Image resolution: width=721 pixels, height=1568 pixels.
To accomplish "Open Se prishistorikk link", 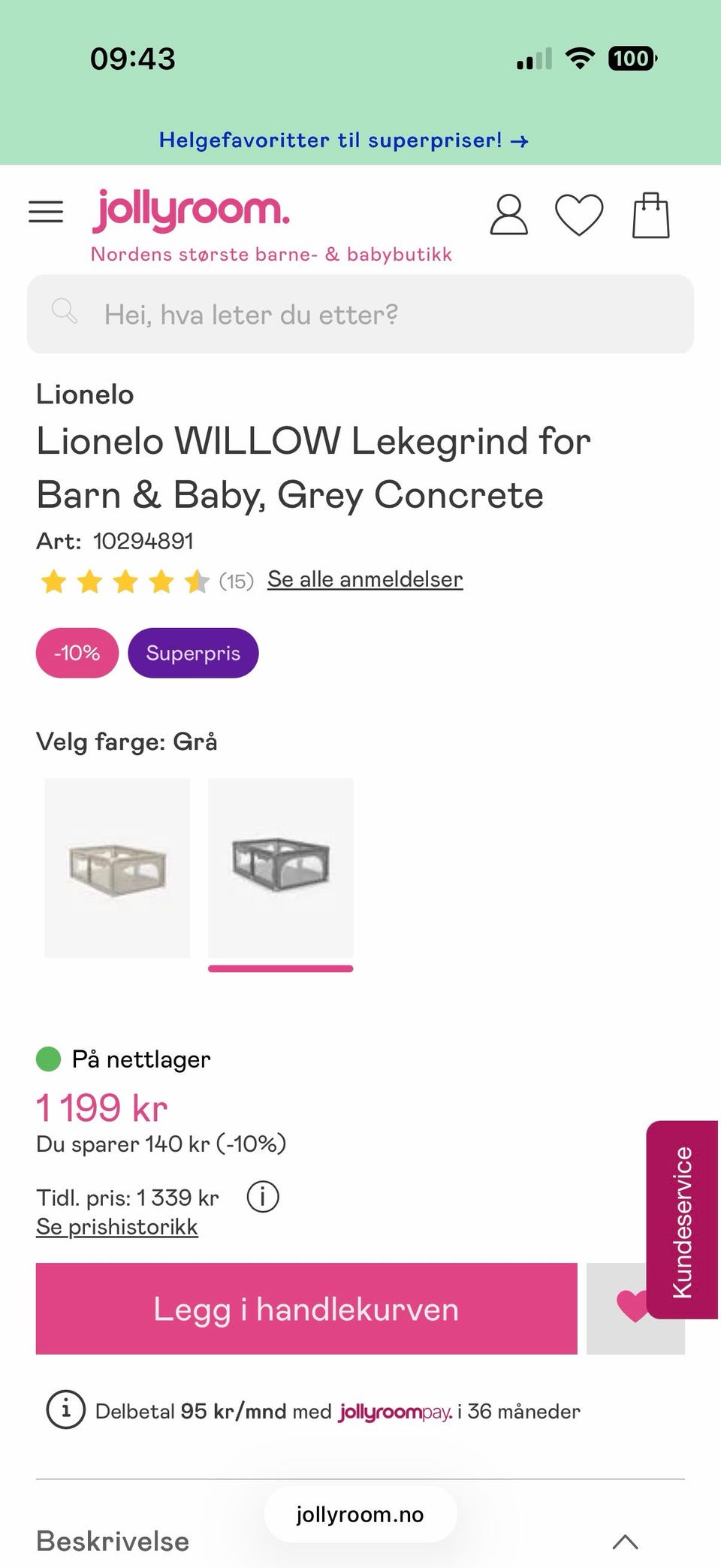I will point(117,1227).
